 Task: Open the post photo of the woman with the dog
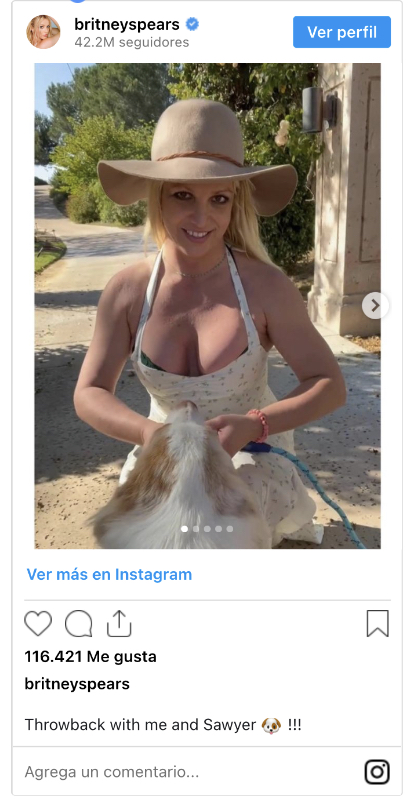[x=208, y=306]
